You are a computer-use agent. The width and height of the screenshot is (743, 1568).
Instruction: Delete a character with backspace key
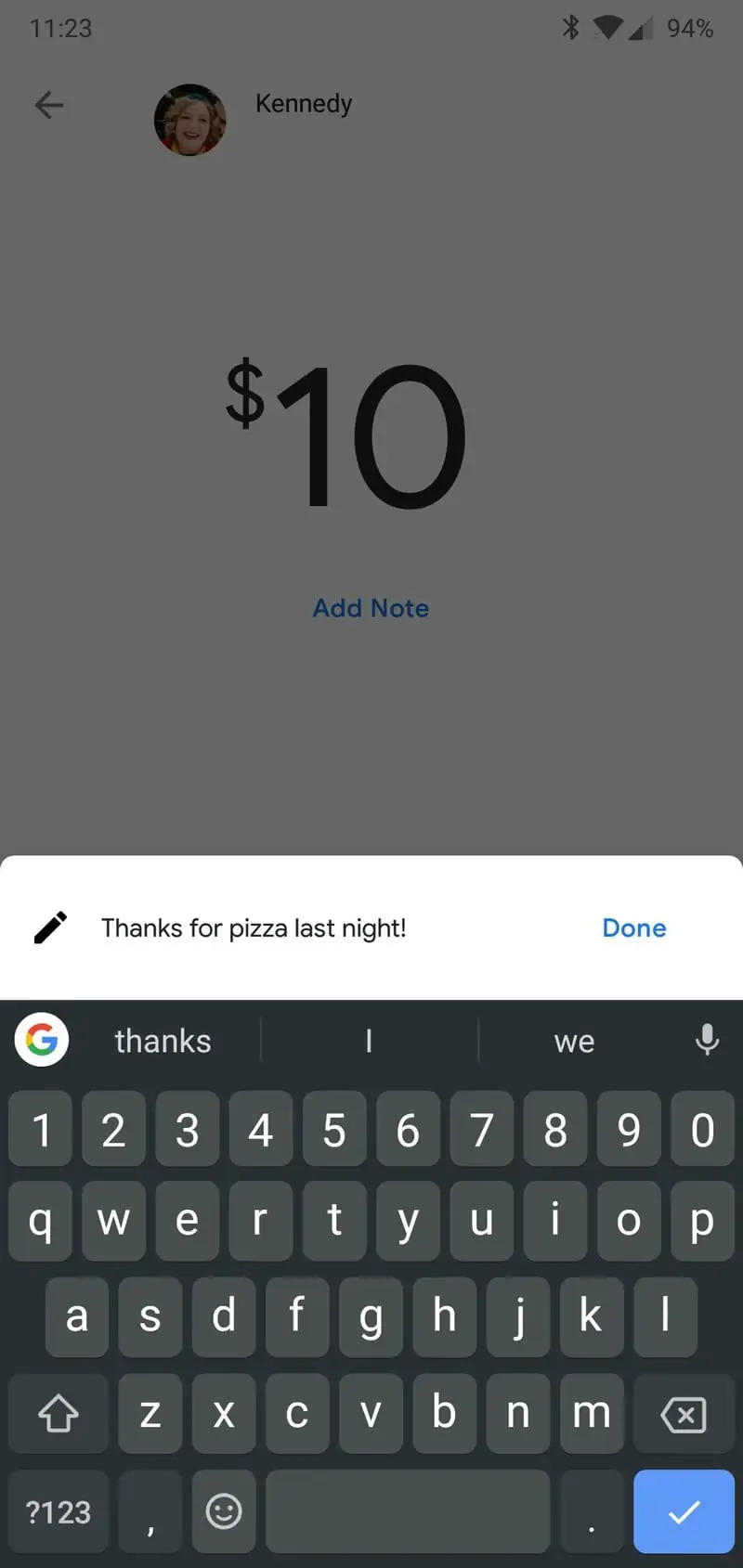click(x=684, y=1415)
